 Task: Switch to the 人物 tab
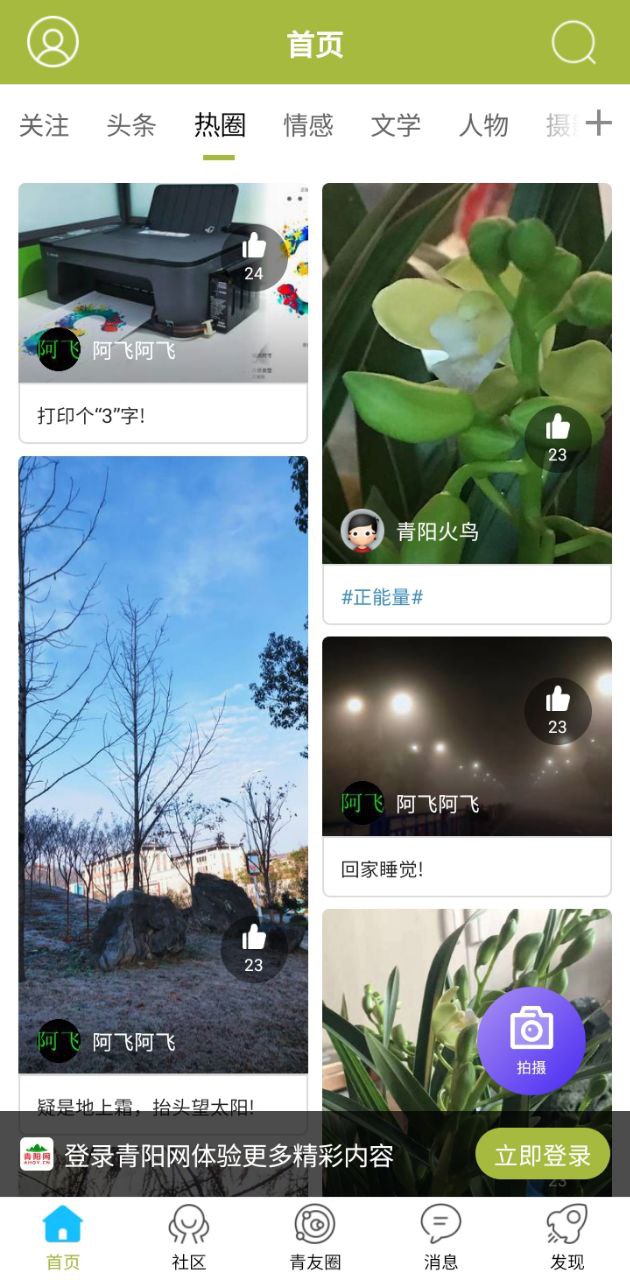pyautogui.click(x=483, y=125)
